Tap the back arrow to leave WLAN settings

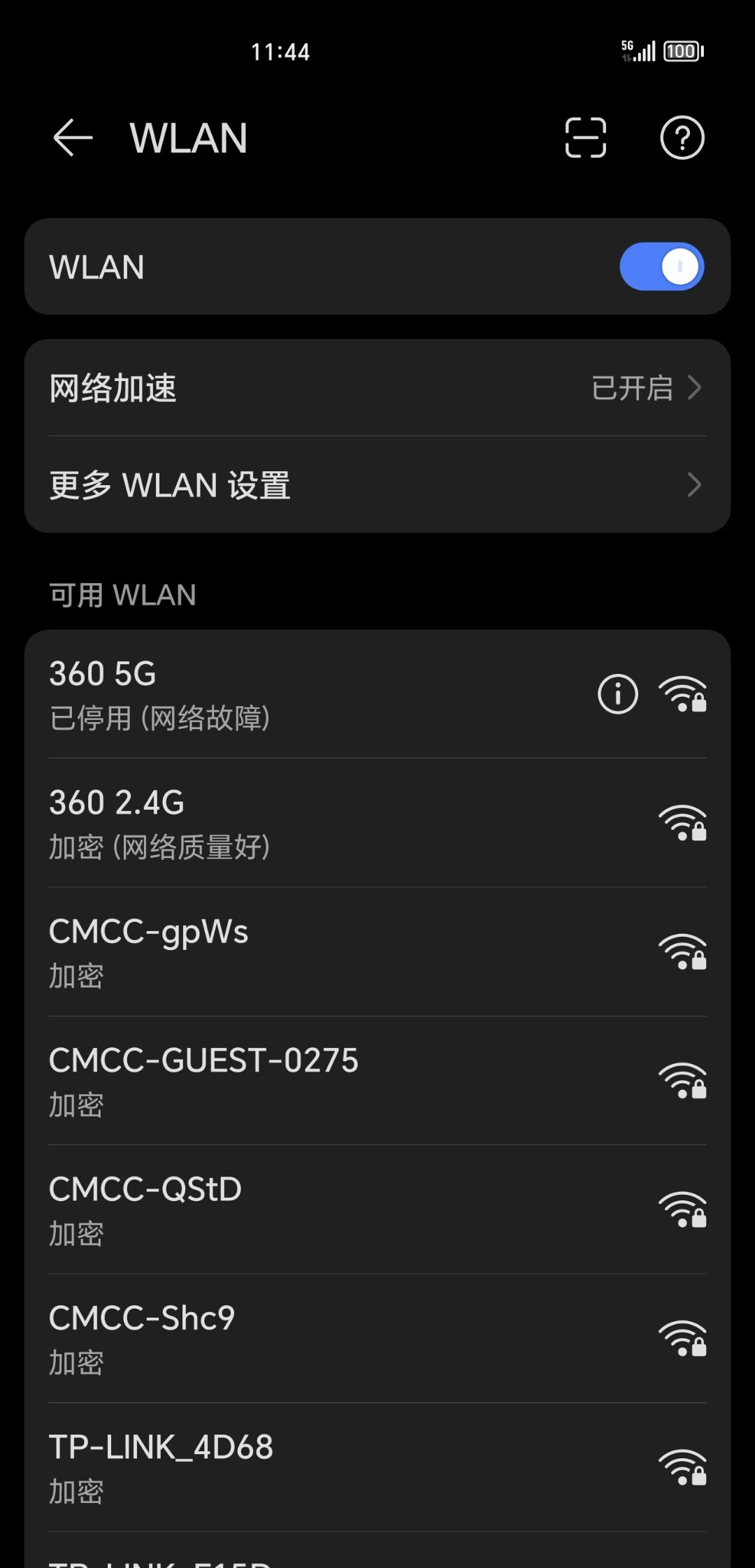pyautogui.click(x=71, y=138)
